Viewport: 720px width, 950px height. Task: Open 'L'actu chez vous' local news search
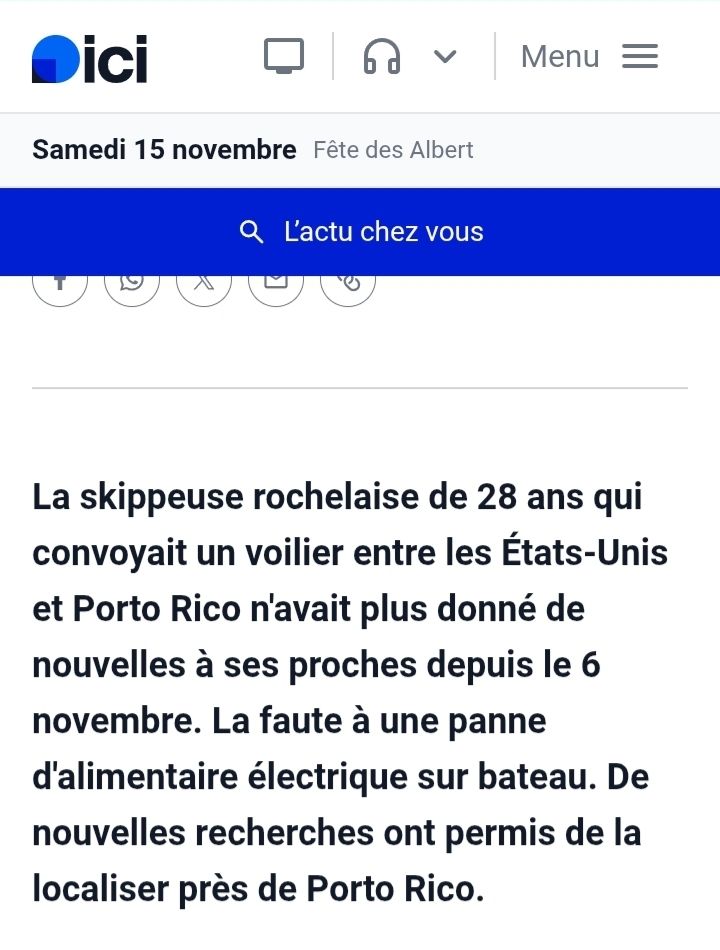[384, 232]
